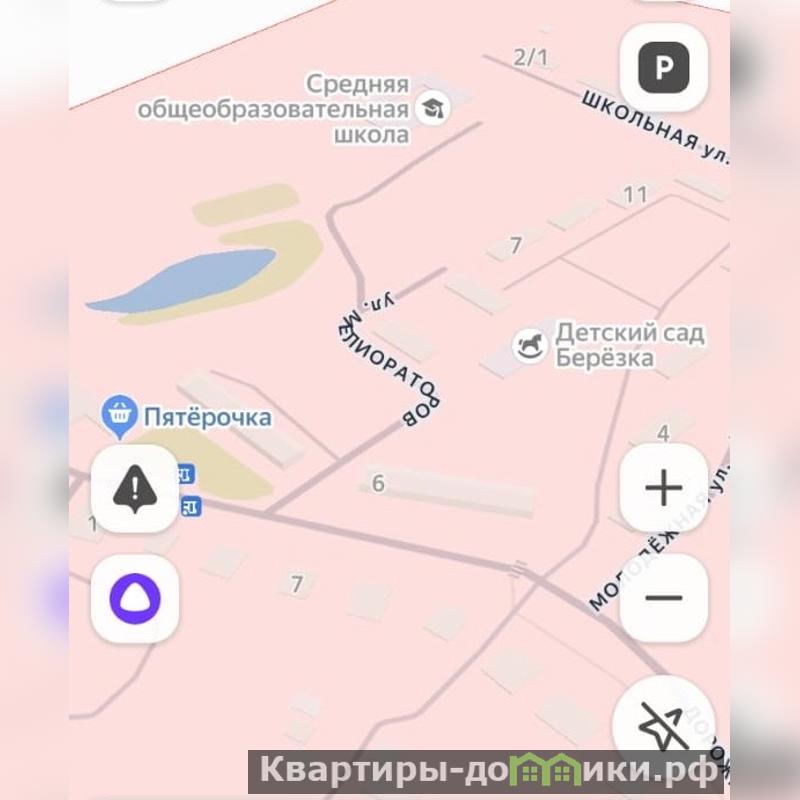Open the Средняя общеобразовательная школа marker
Viewport: 800px width, 800px height.
433,107
